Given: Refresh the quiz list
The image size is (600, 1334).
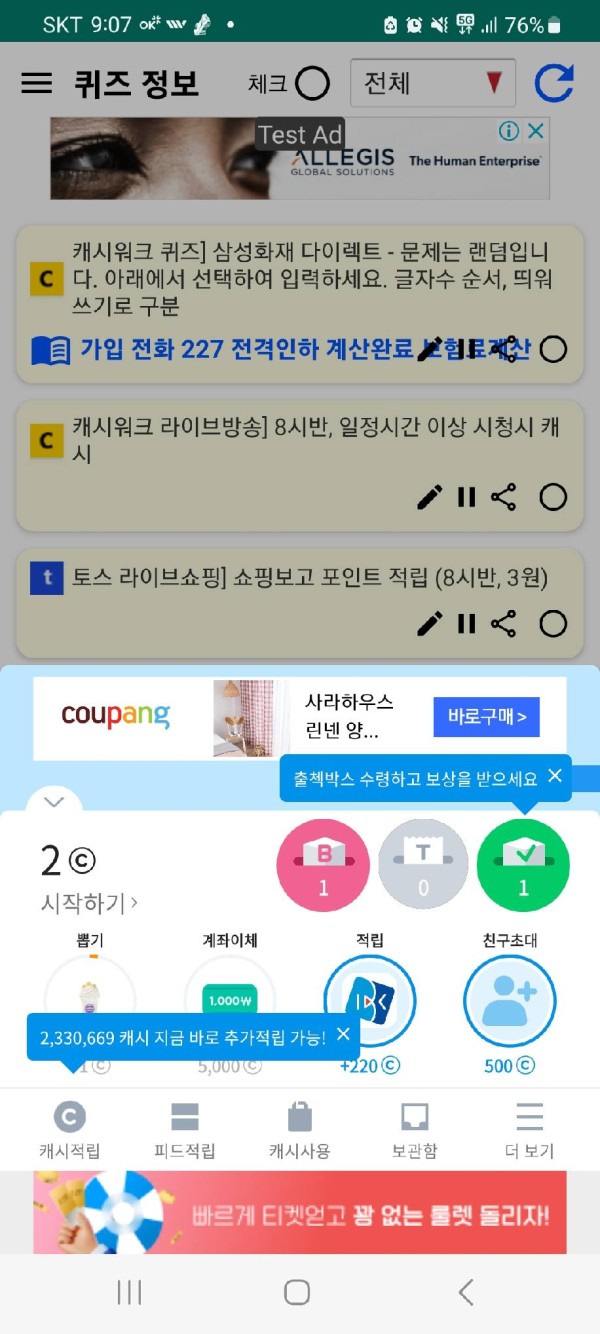Looking at the screenshot, I should click(554, 83).
